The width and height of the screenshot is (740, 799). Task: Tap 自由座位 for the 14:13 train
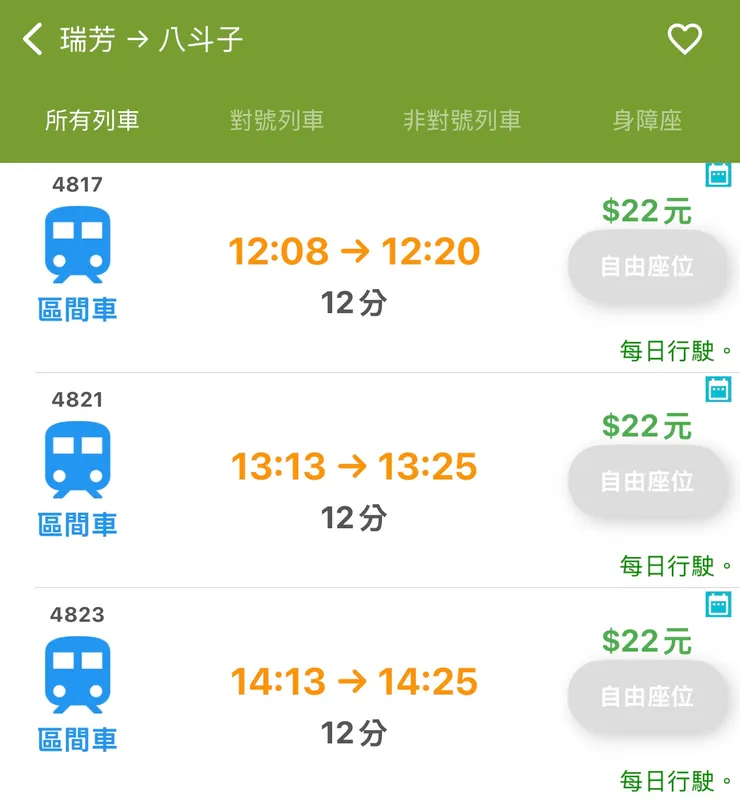pos(648,696)
